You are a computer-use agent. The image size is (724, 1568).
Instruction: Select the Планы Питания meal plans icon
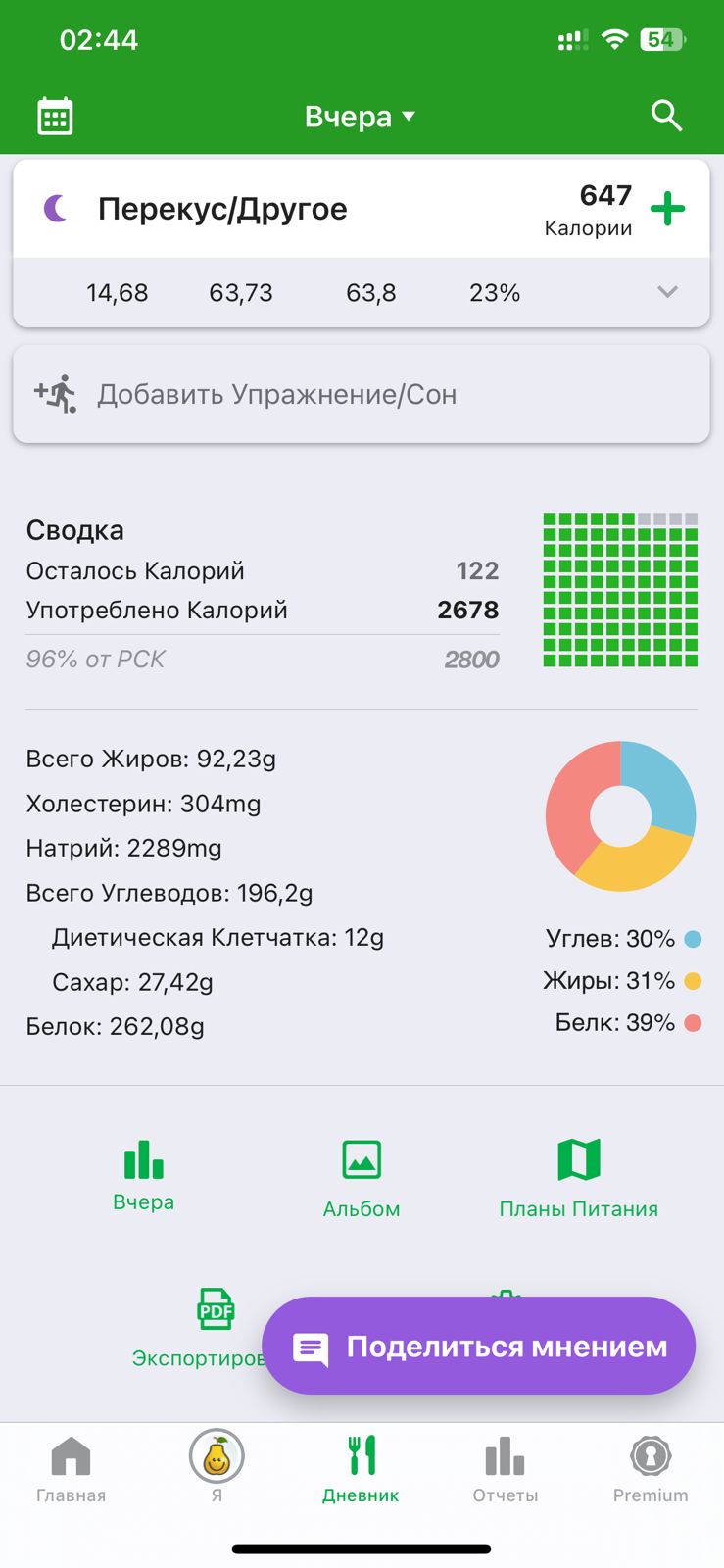click(x=579, y=1159)
